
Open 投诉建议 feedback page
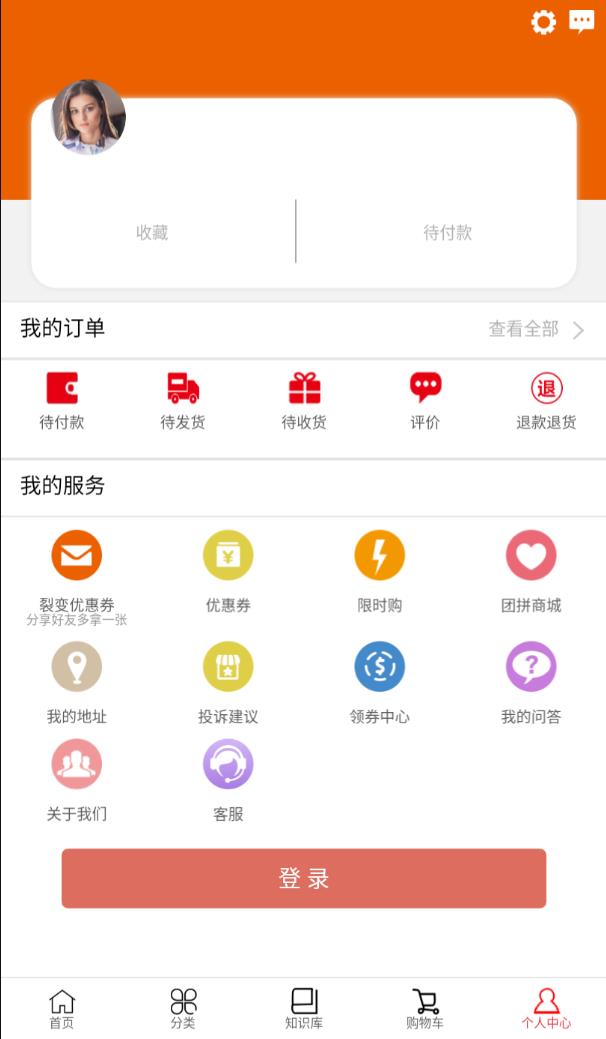tap(228, 680)
